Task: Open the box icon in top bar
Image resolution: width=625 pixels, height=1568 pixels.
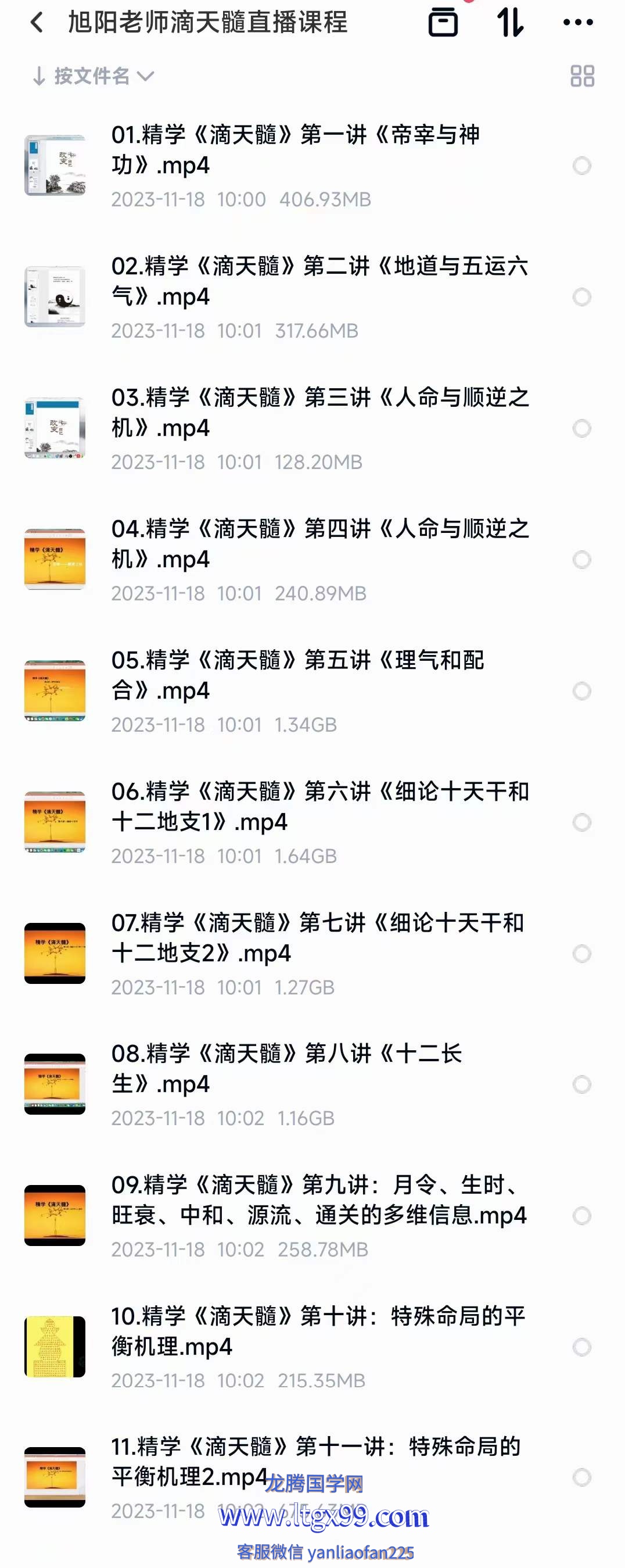Action: click(443, 23)
